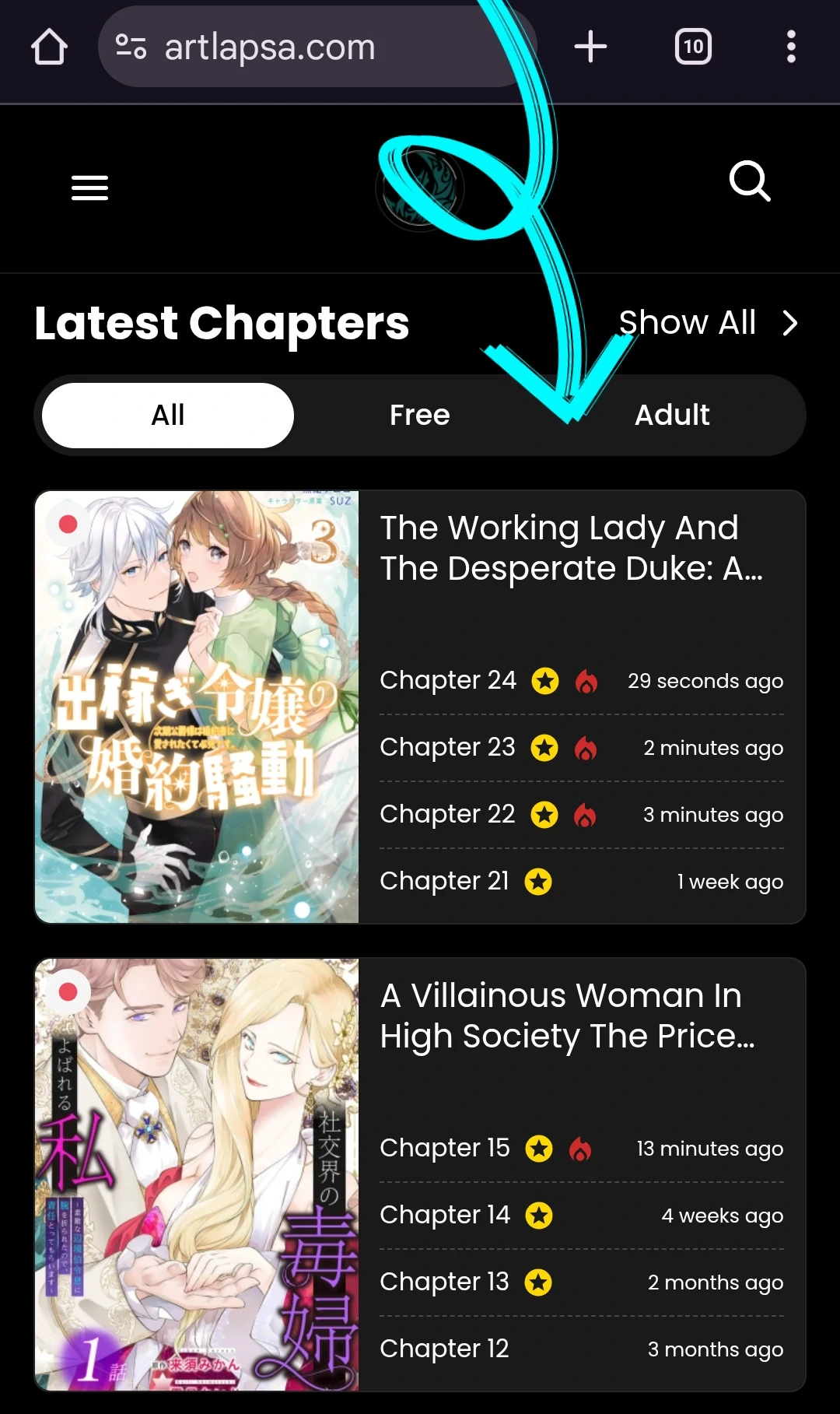This screenshot has width=840, height=1414.
Task: Open Chapter 12 from 3 months ago
Action: pyautogui.click(x=445, y=1349)
